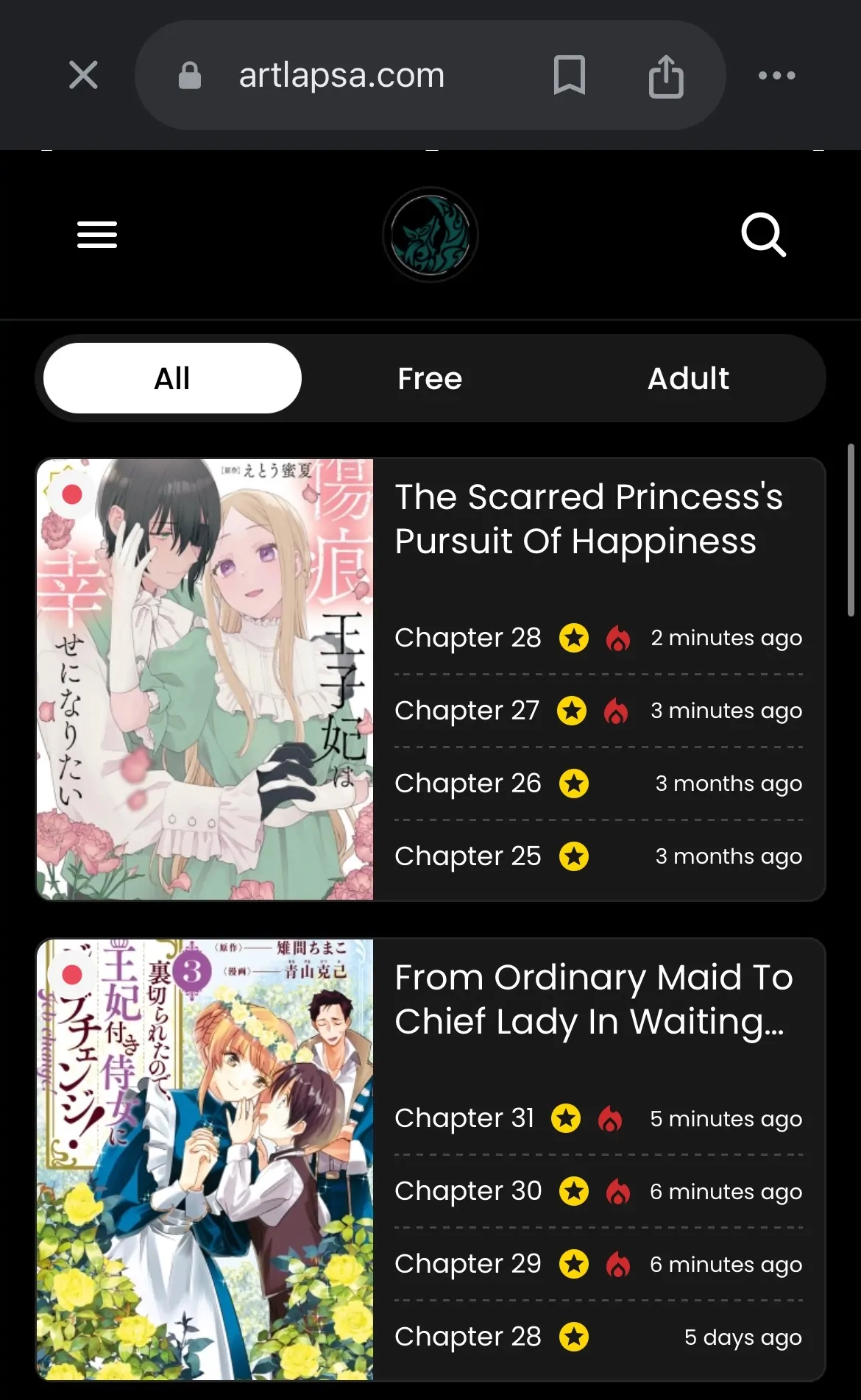
Task: Click the star beside Chapter 25
Action: (x=573, y=856)
